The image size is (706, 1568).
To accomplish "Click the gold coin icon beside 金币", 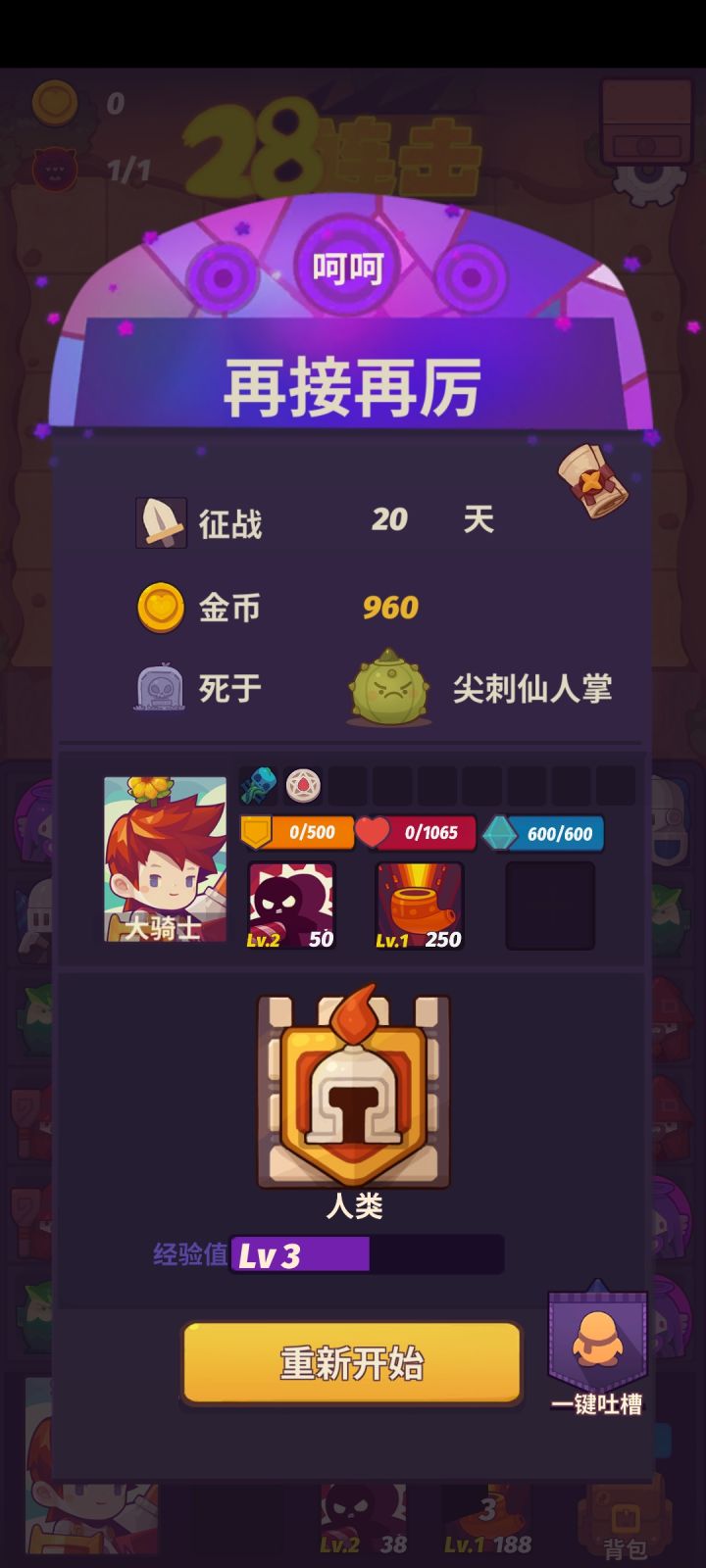I will pos(160,608).
